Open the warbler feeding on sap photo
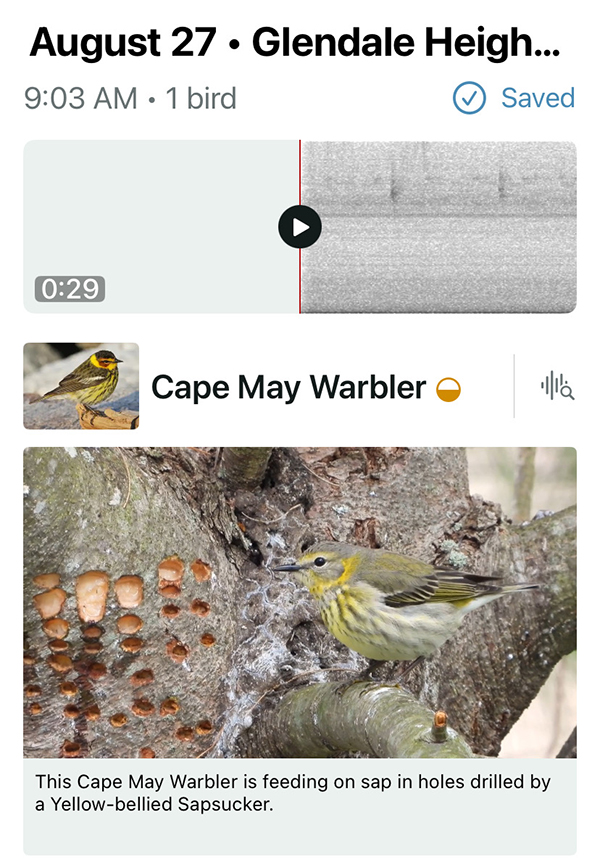The width and height of the screenshot is (600, 862). point(300,602)
